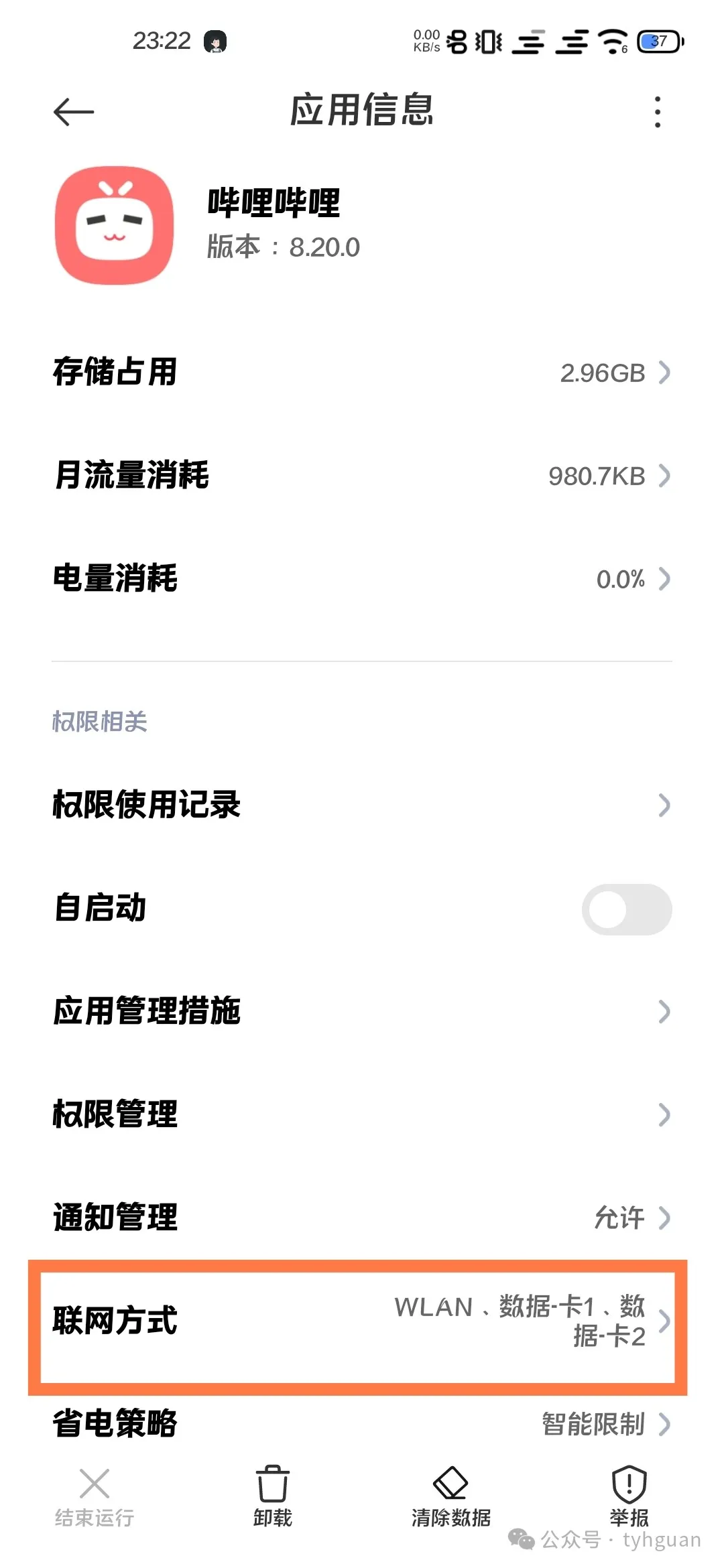Tap 清除数据 to clear data
This screenshot has width=724, height=1568.
[451, 1497]
